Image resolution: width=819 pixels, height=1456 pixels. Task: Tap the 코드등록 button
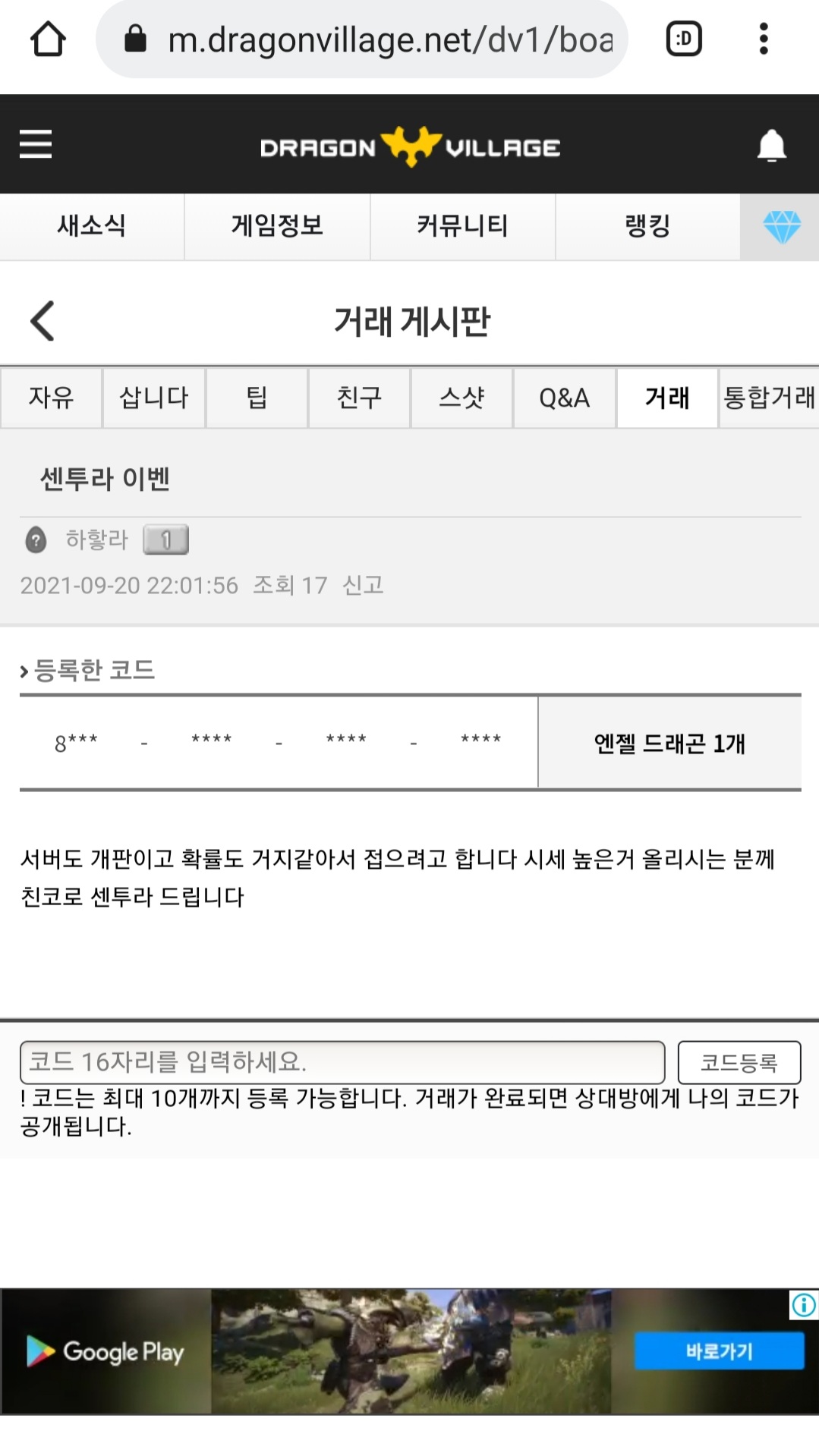click(x=739, y=1062)
